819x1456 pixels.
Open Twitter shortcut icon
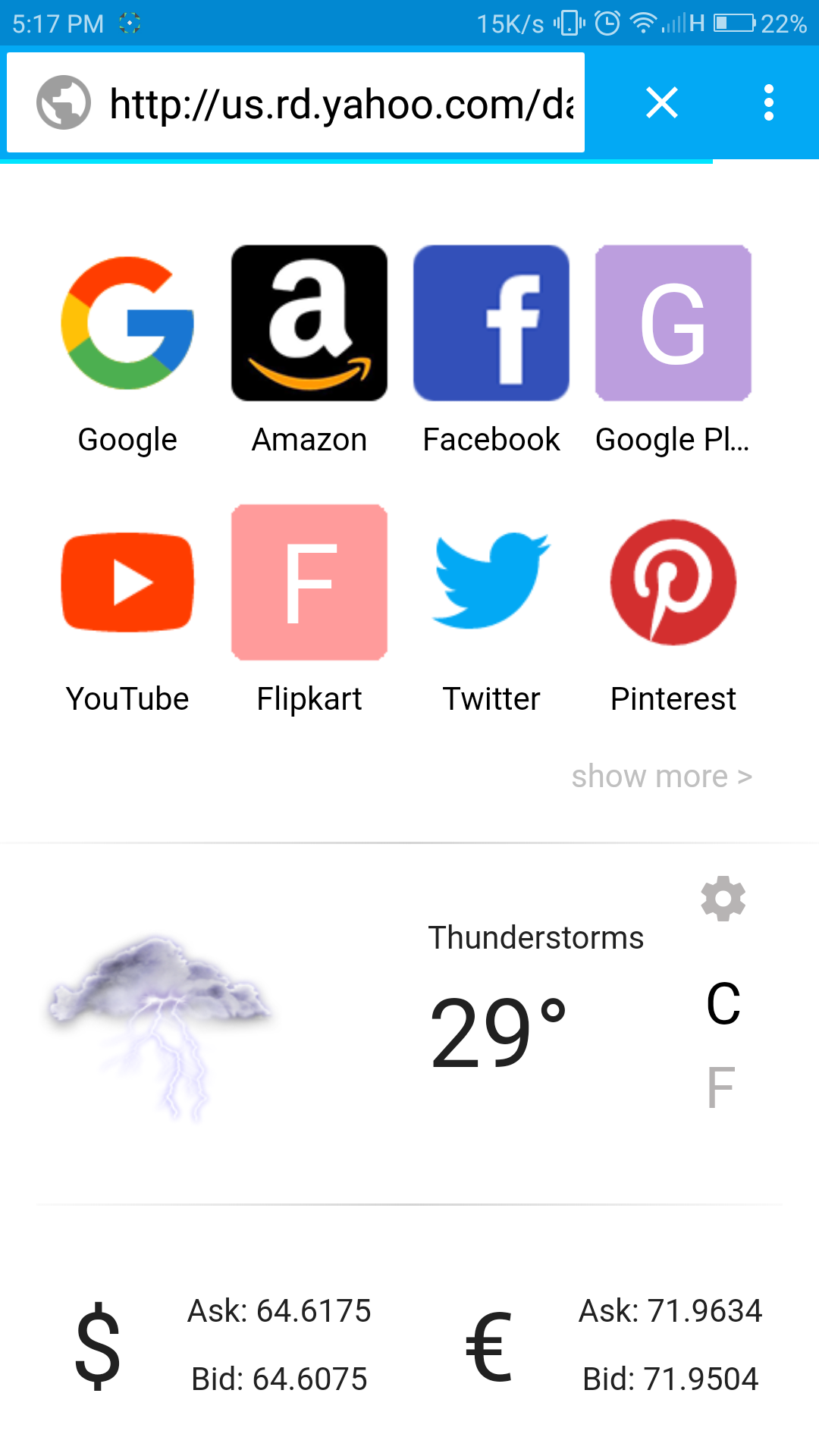490,582
